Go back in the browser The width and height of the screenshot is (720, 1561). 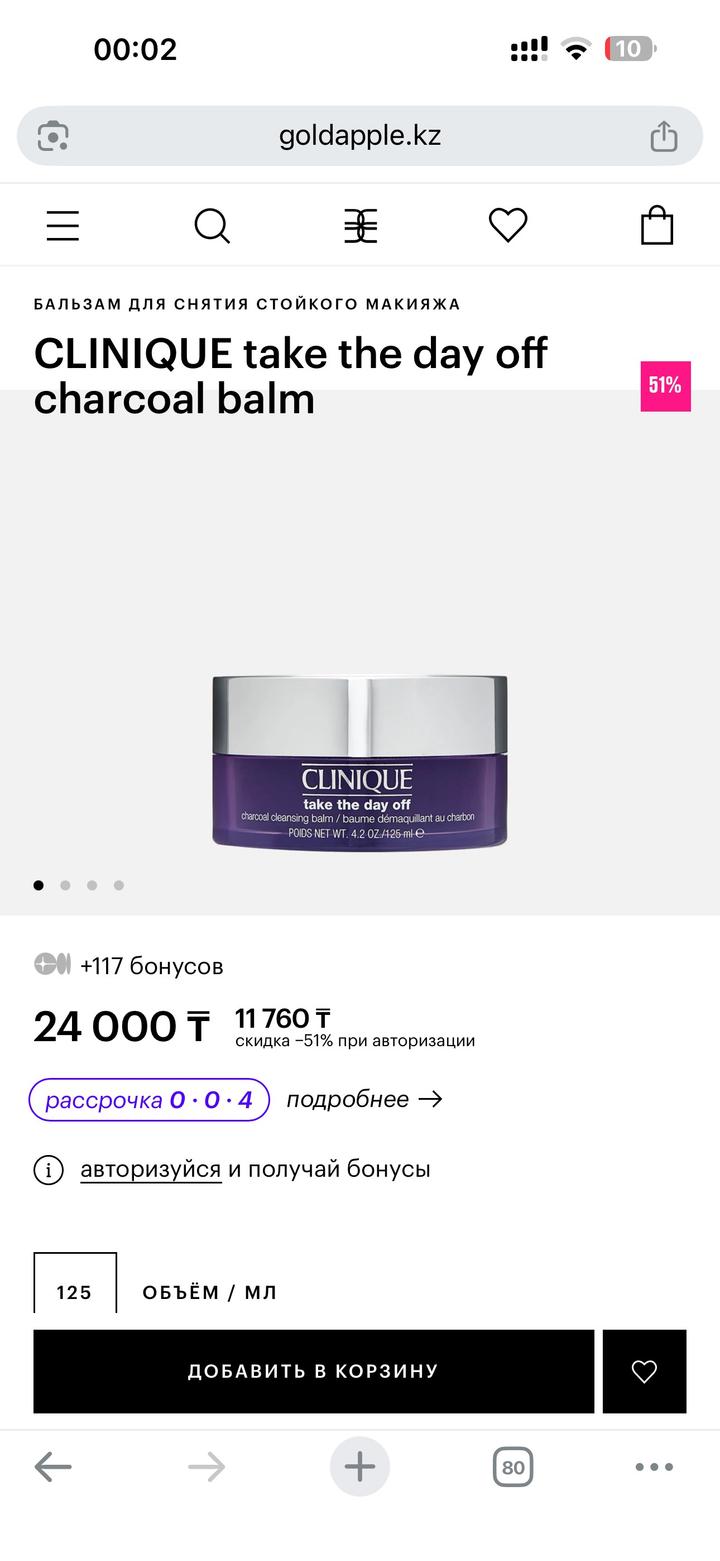tap(53, 1467)
